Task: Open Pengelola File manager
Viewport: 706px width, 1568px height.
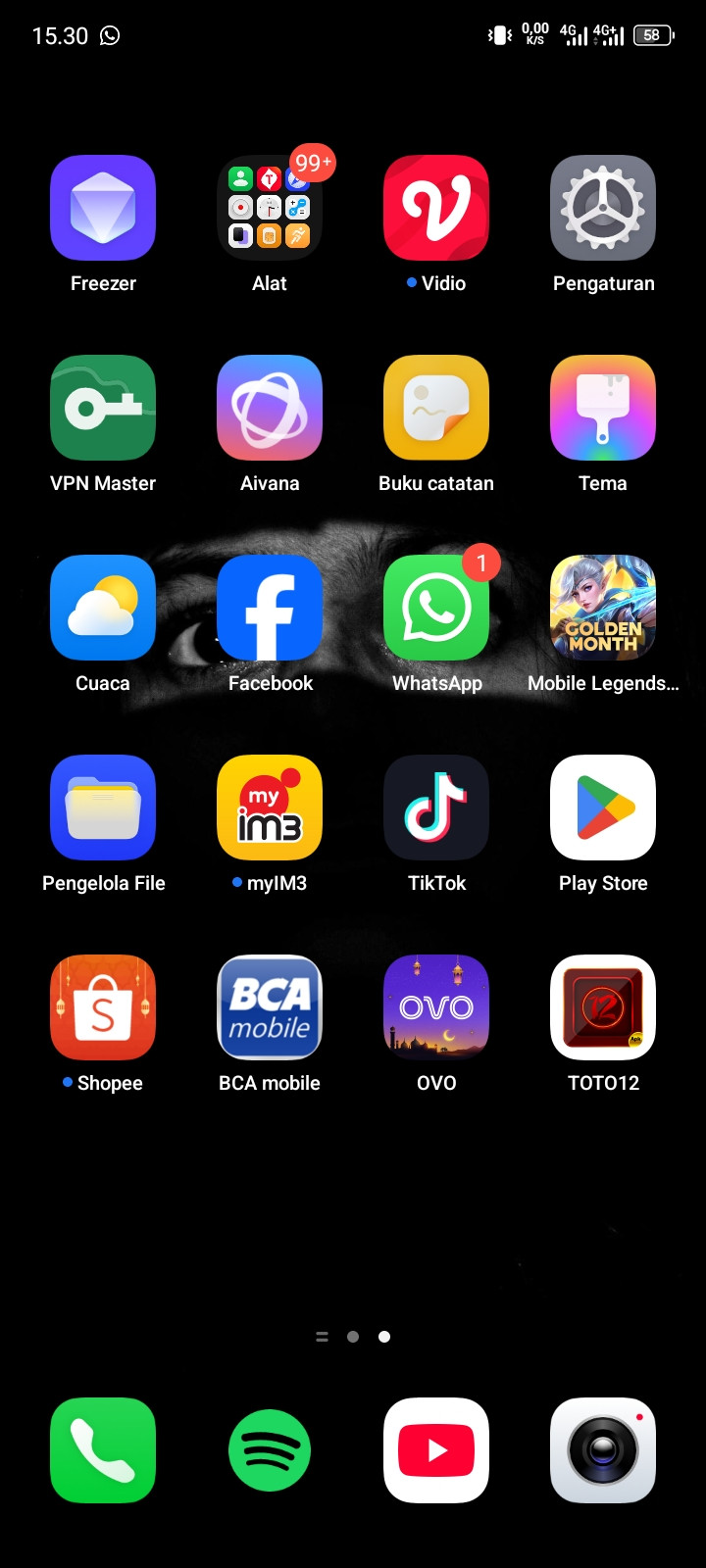Action: 103,808
